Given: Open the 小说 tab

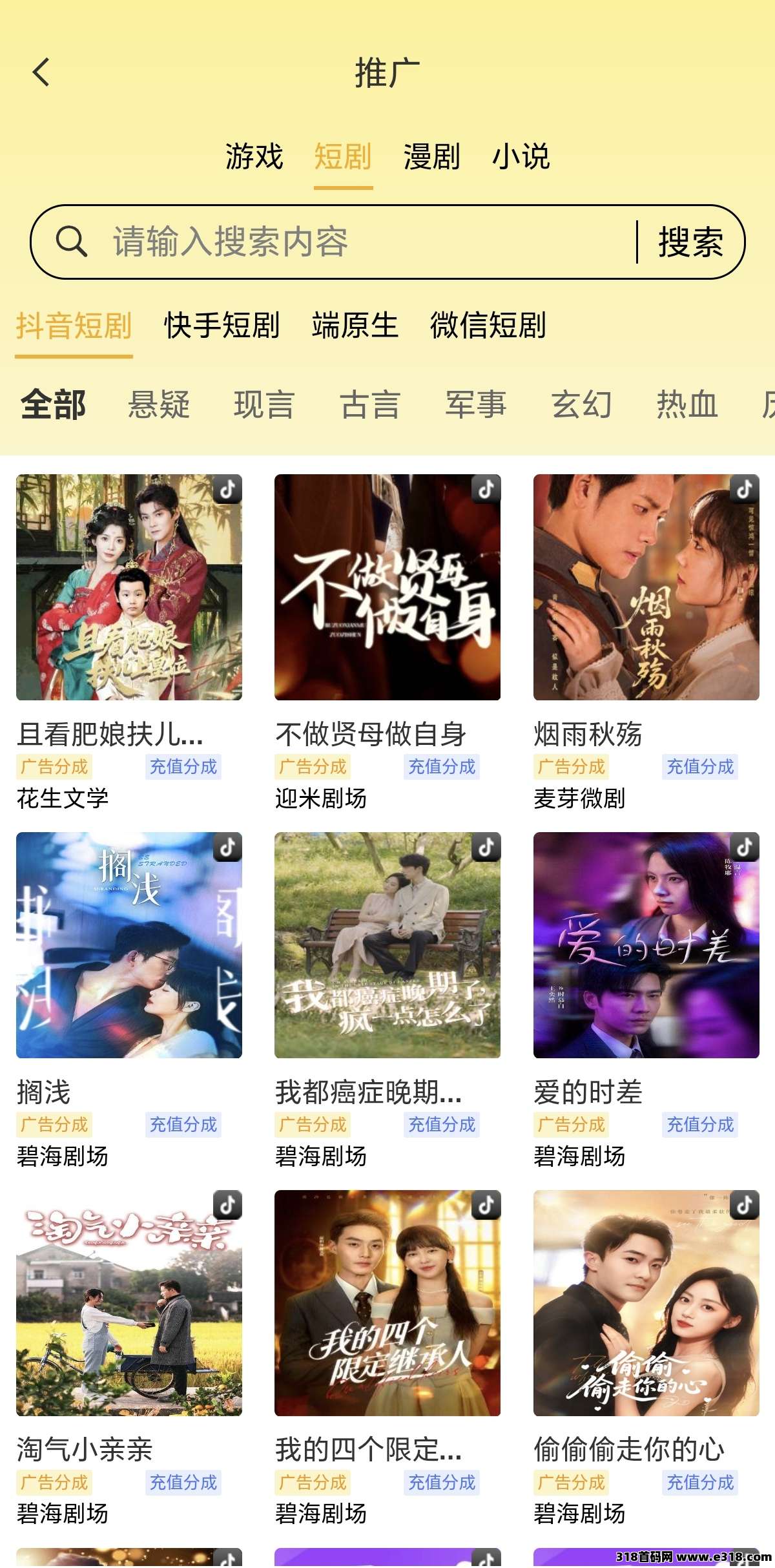Looking at the screenshot, I should [521, 157].
